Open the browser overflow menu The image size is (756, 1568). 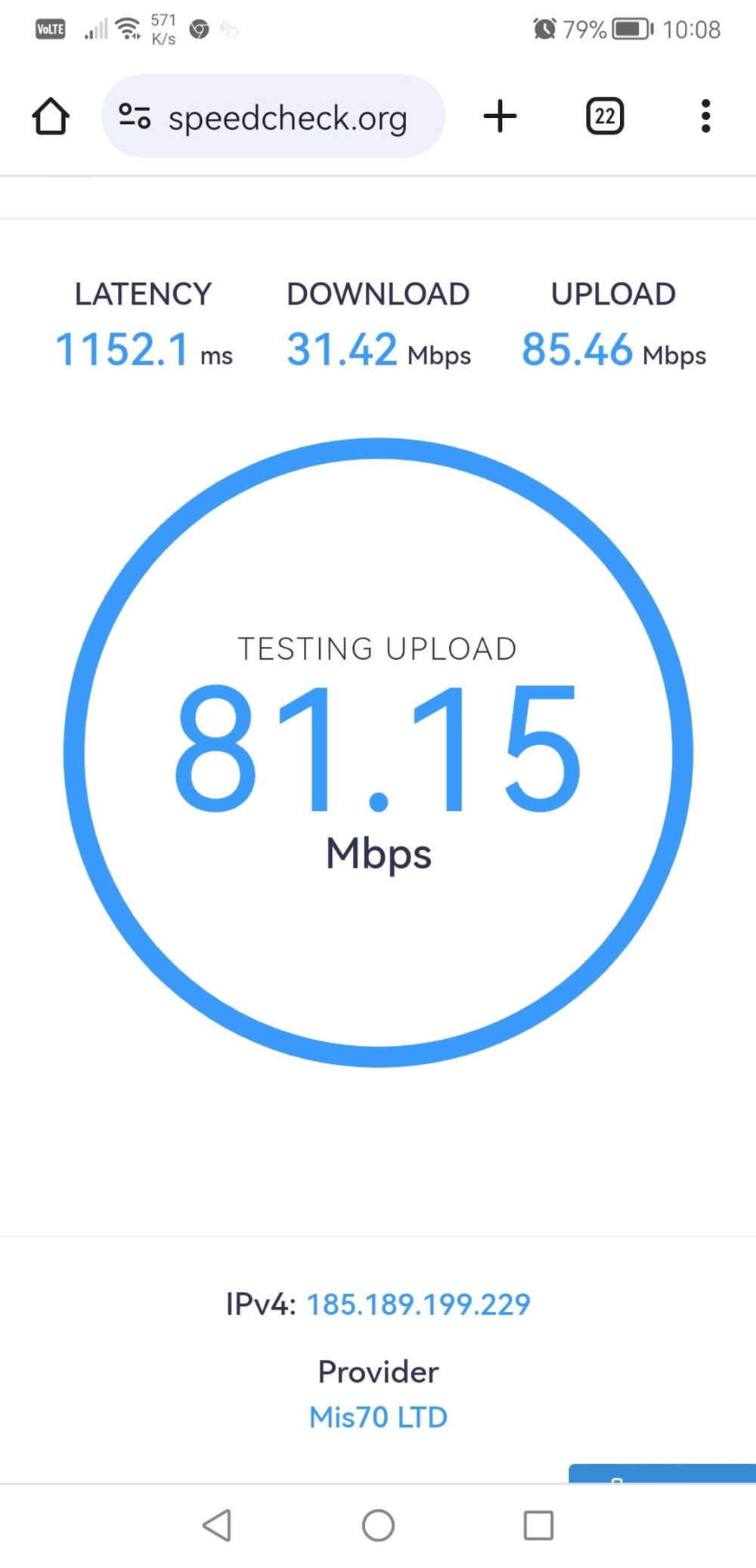[705, 116]
